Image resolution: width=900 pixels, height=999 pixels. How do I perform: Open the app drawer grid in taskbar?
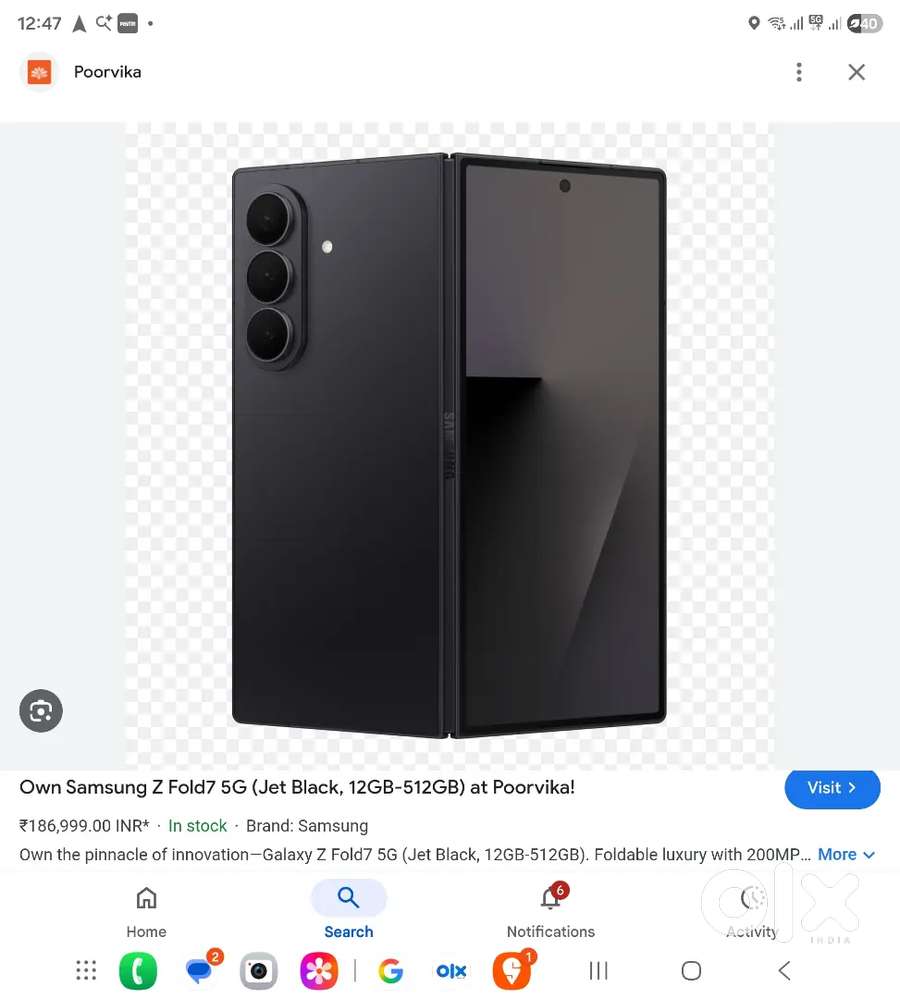(x=87, y=970)
